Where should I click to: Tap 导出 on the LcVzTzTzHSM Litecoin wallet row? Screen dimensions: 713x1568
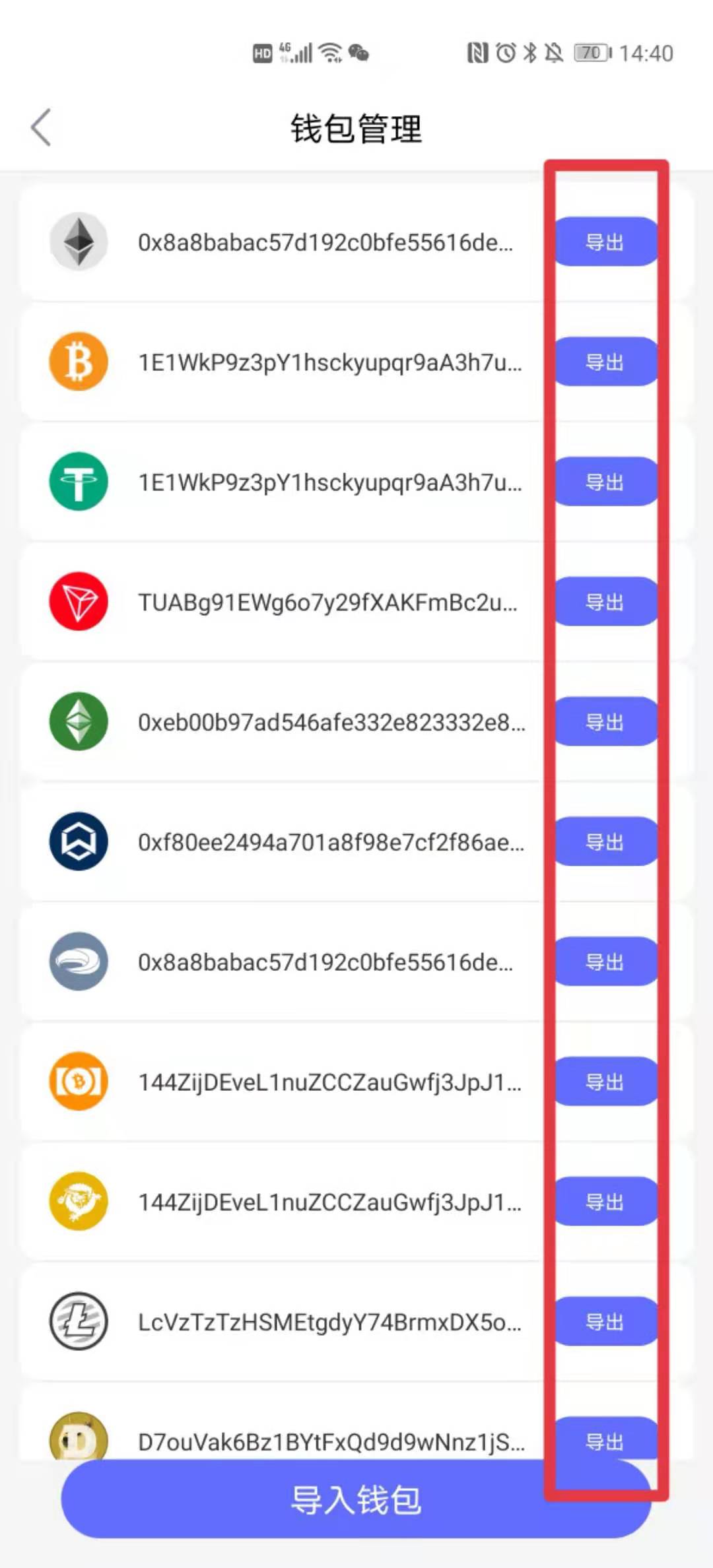click(x=605, y=1322)
